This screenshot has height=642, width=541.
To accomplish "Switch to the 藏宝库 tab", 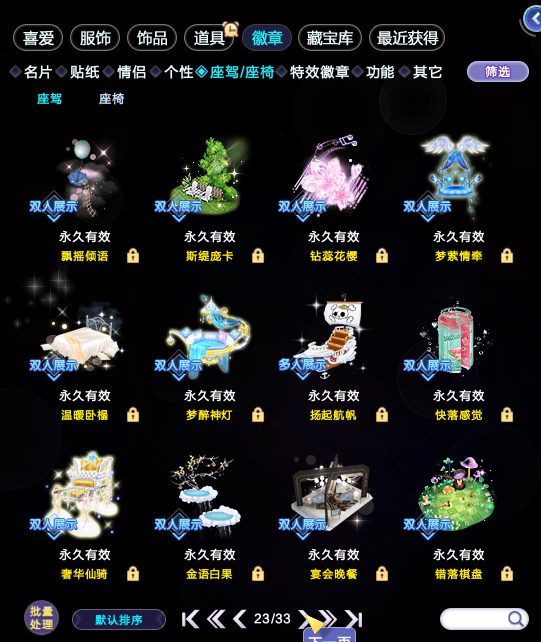I will [x=330, y=38].
